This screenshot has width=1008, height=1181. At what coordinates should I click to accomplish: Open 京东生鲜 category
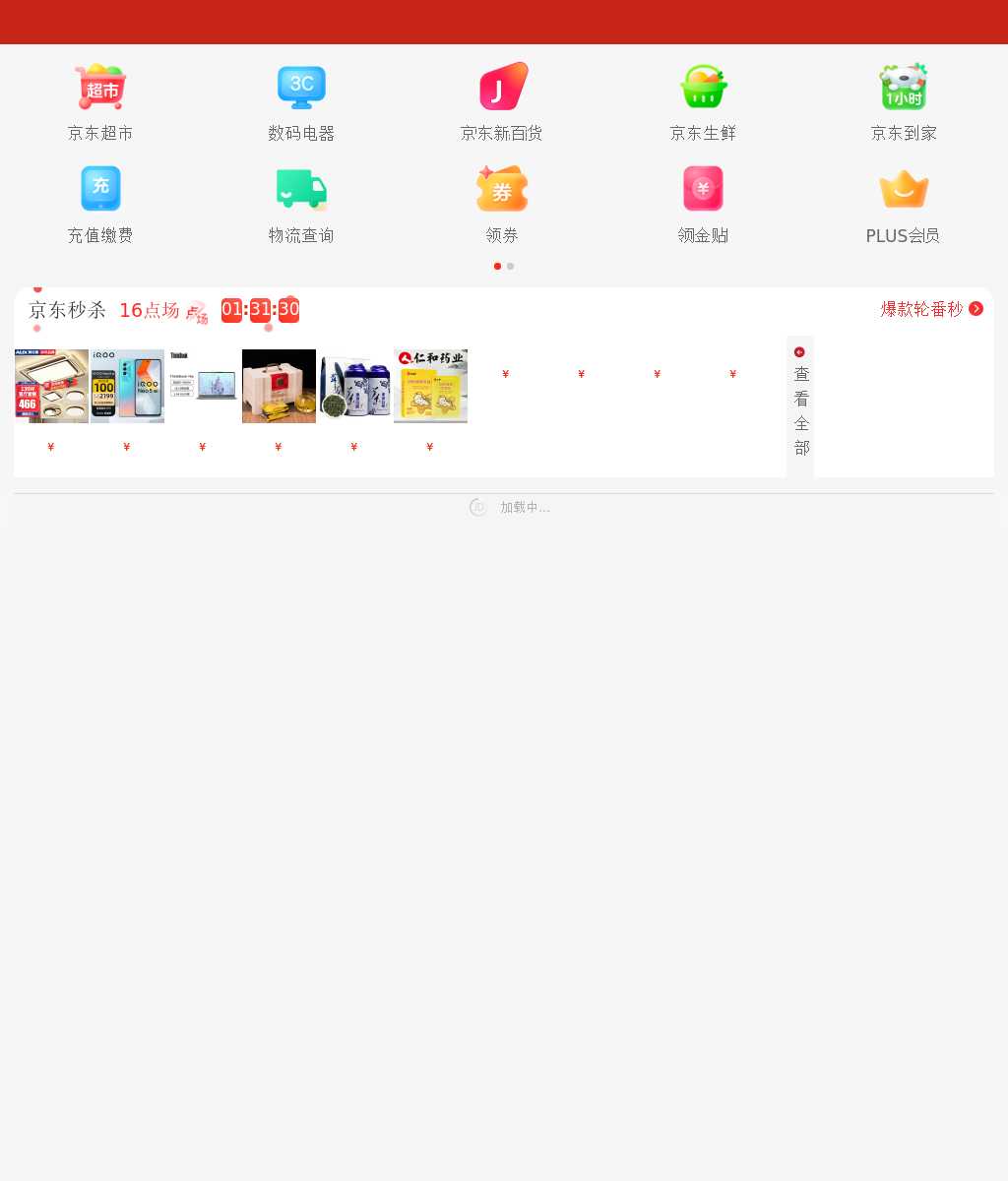[x=703, y=101]
